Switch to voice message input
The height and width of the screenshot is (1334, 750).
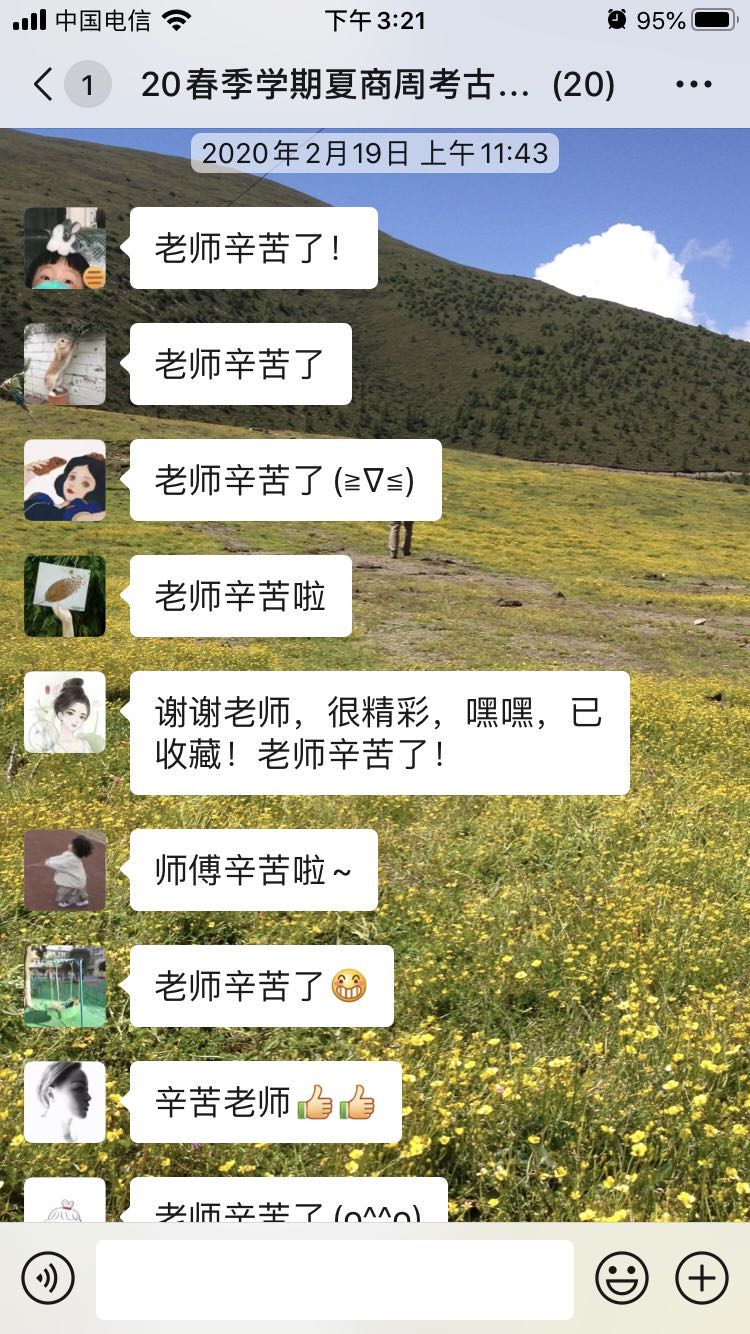(x=48, y=1278)
